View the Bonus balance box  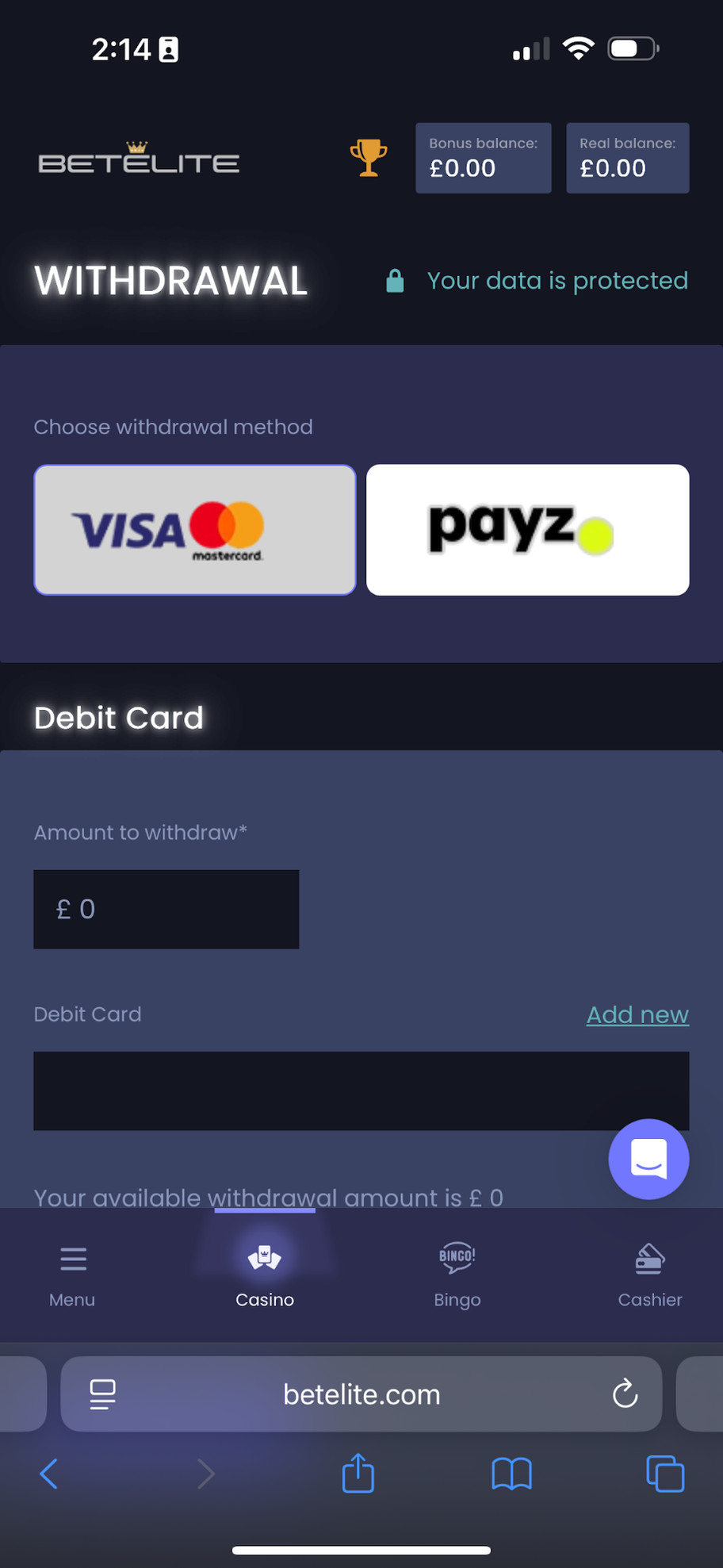pyautogui.click(x=483, y=158)
